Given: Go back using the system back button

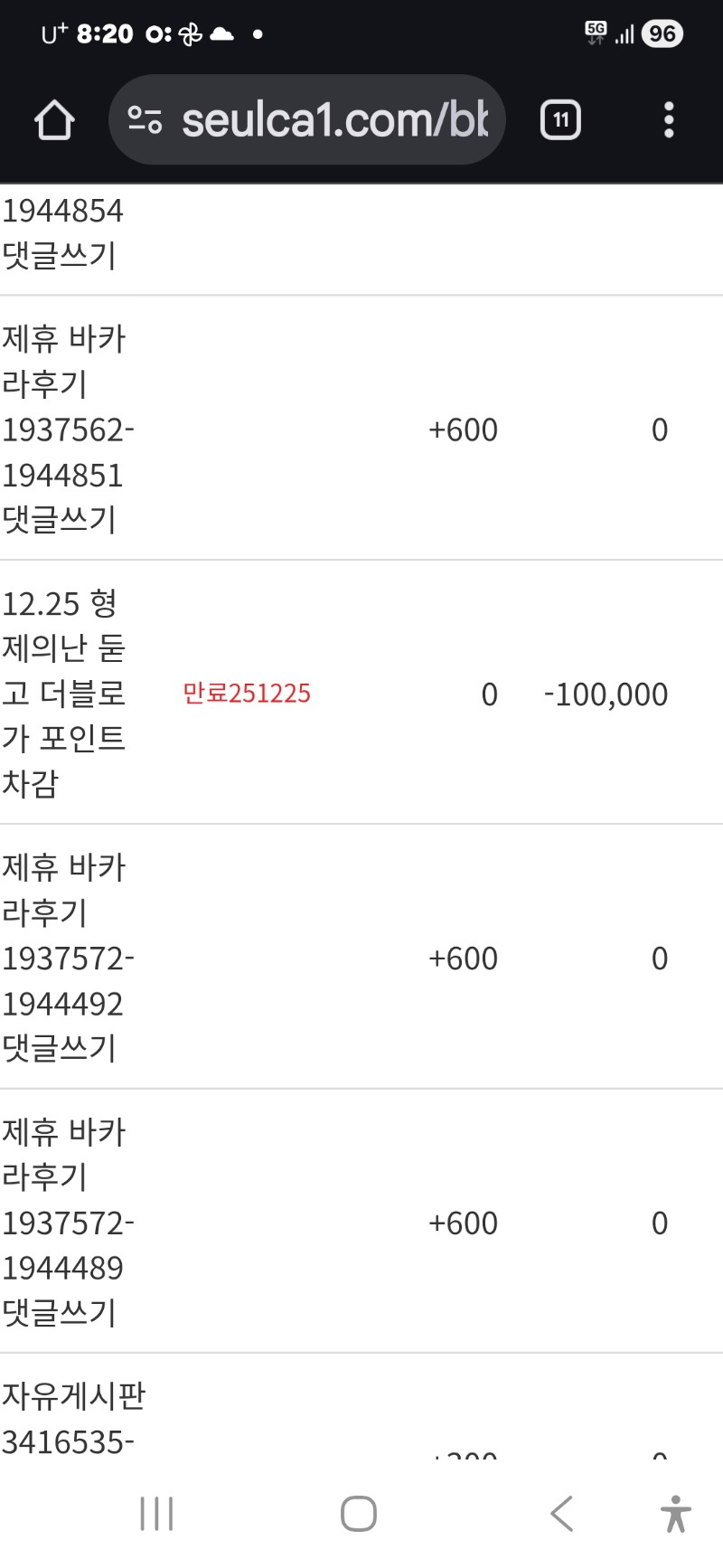Looking at the screenshot, I should 562,1513.
